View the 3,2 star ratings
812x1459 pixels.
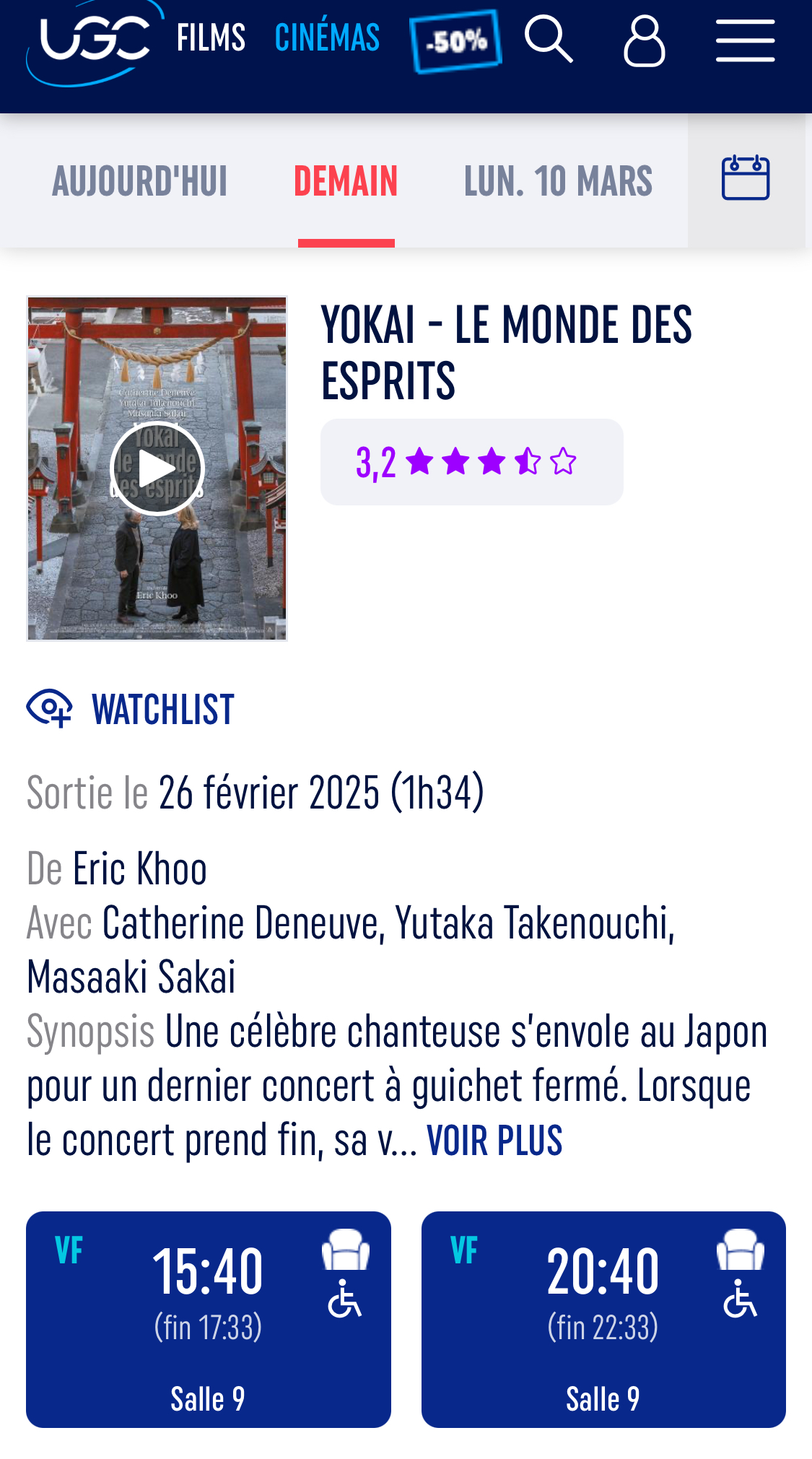pos(471,462)
